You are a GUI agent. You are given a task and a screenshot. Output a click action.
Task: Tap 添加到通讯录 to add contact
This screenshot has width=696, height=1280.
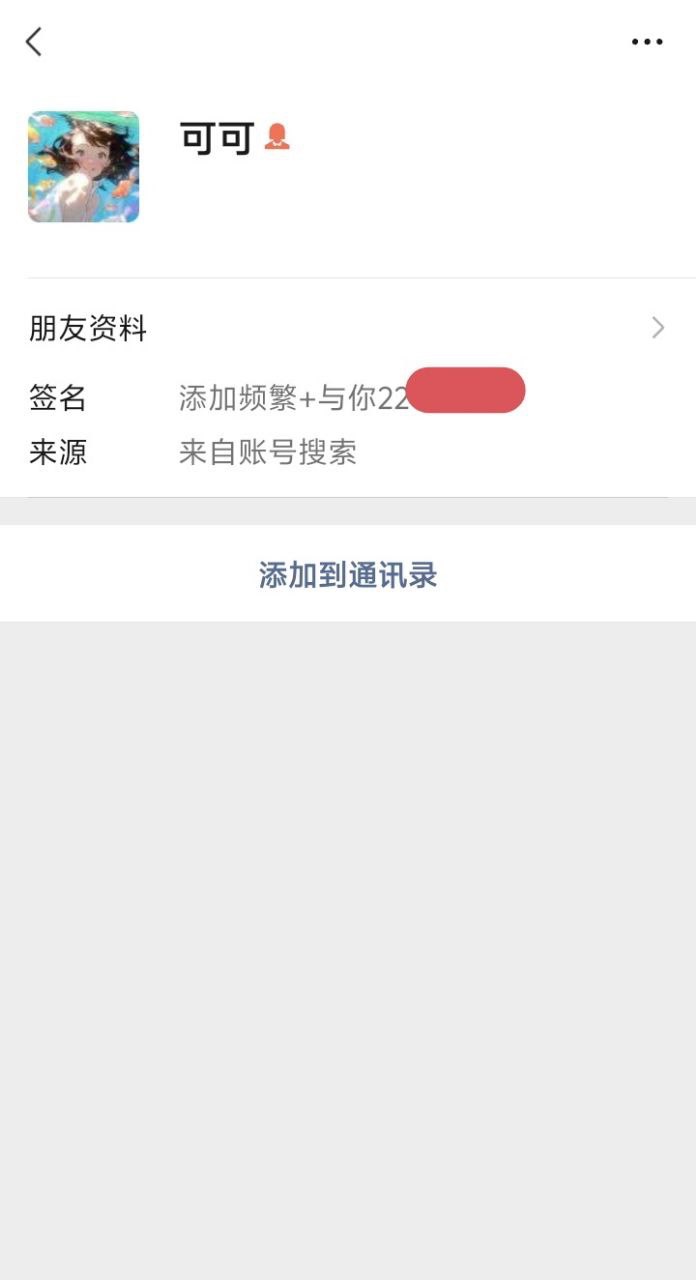[x=348, y=575]
